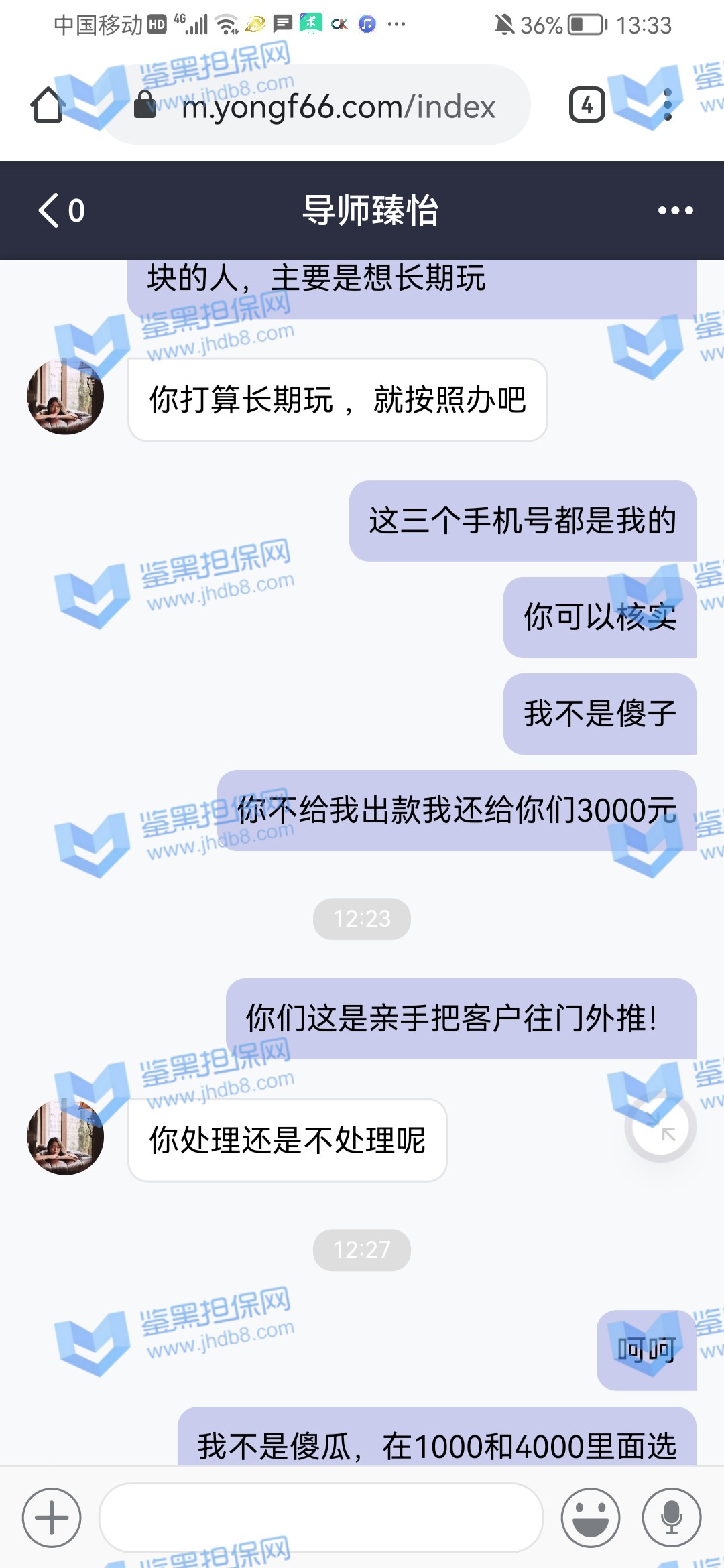724x1568 pixels.
Task: Open the chat's three-dot options menu
Action: click(x=675, y=210)
